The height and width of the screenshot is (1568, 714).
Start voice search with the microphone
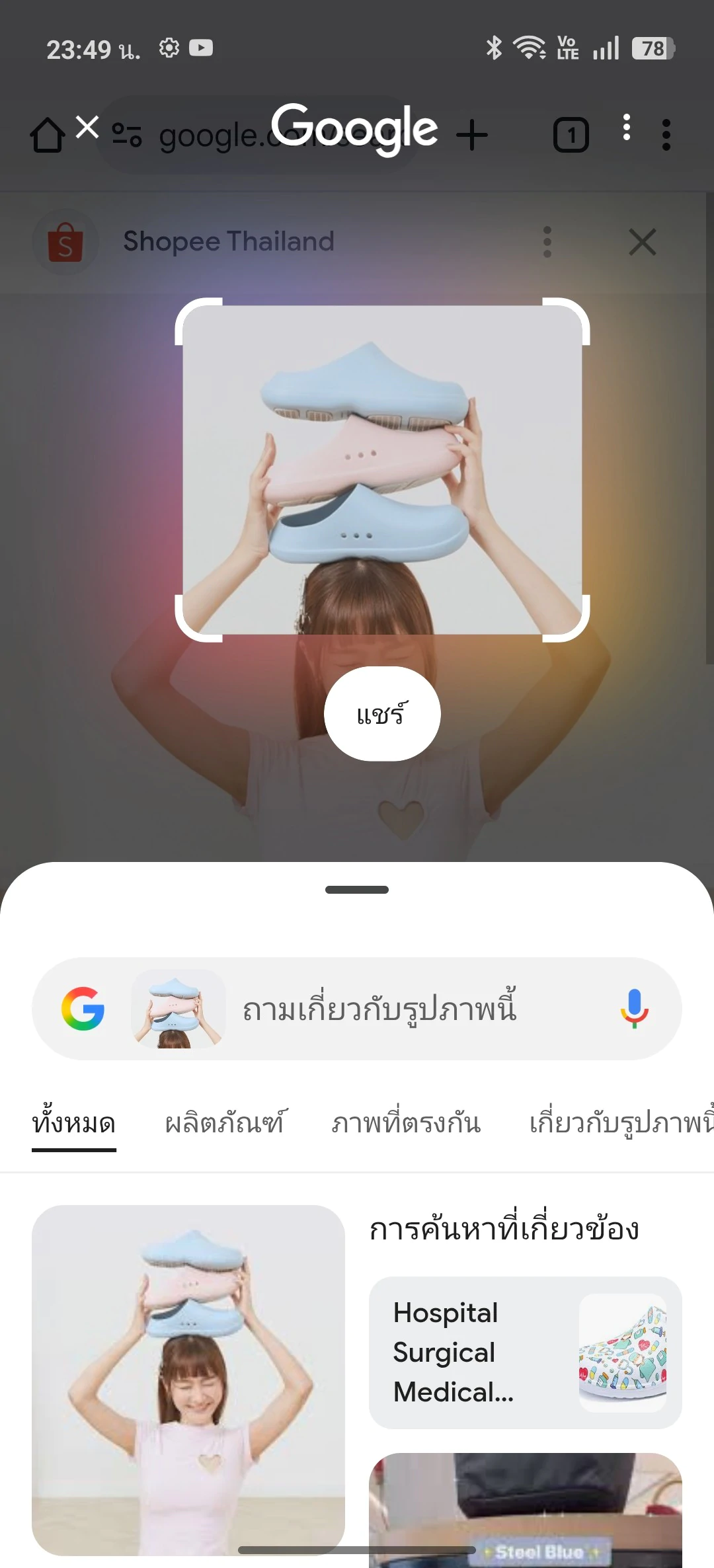[x=634, y=1009]
